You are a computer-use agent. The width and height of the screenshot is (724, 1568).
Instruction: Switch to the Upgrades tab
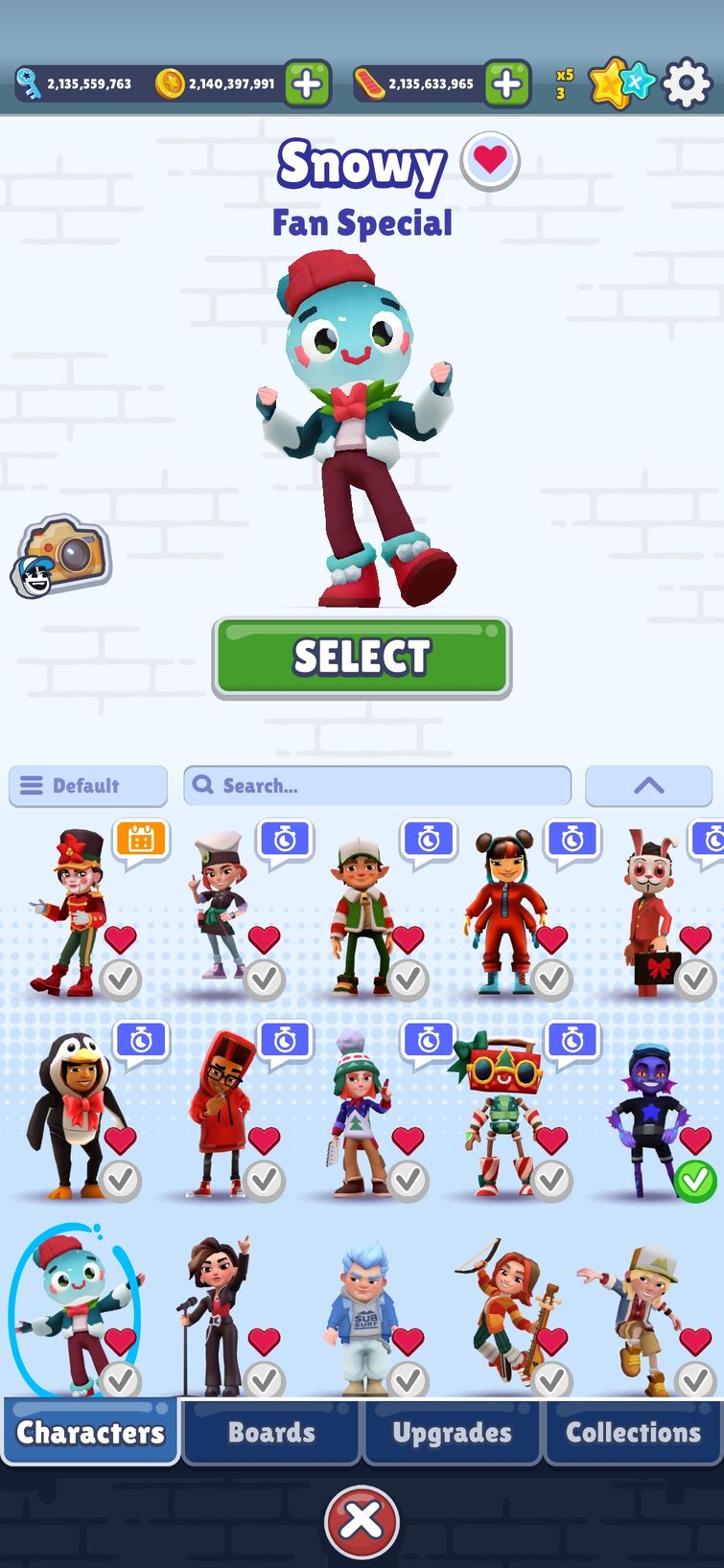[452, 1432]
